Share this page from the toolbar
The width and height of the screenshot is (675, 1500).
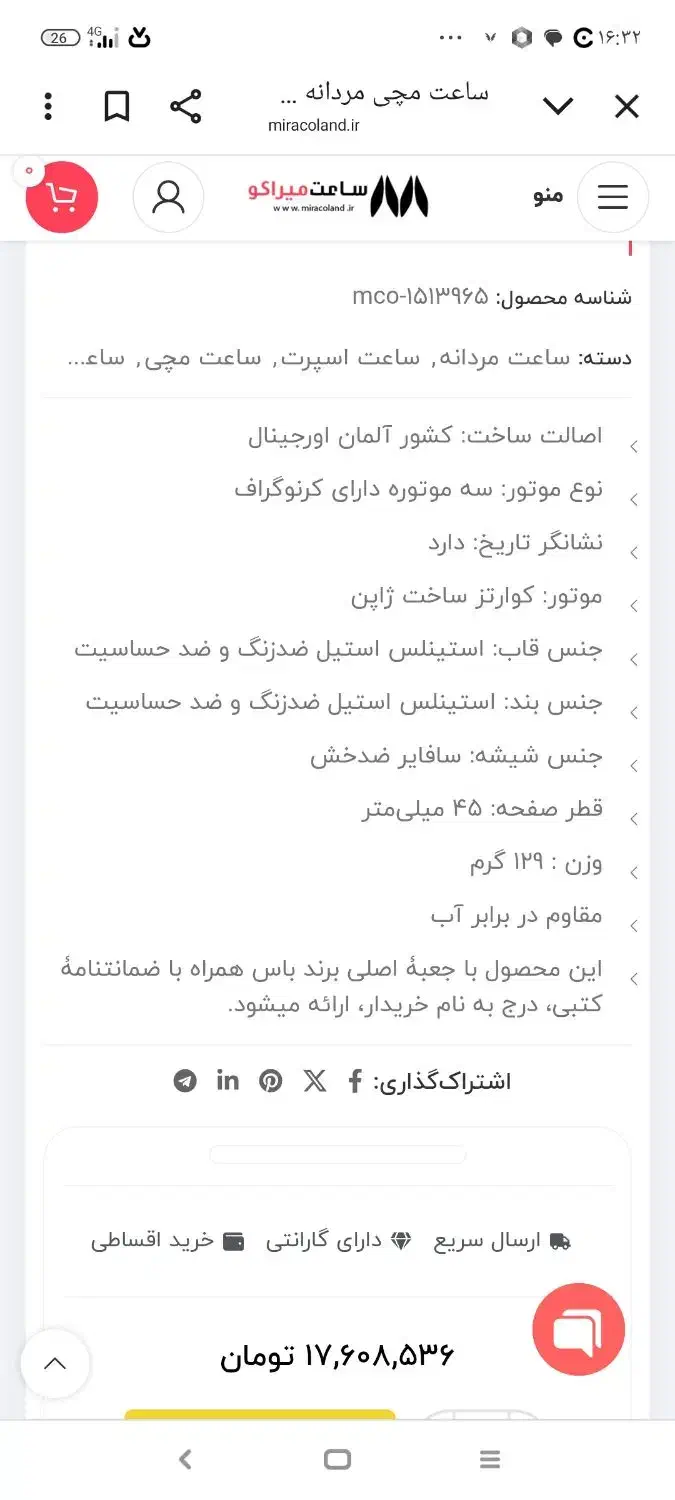[185, 107]
